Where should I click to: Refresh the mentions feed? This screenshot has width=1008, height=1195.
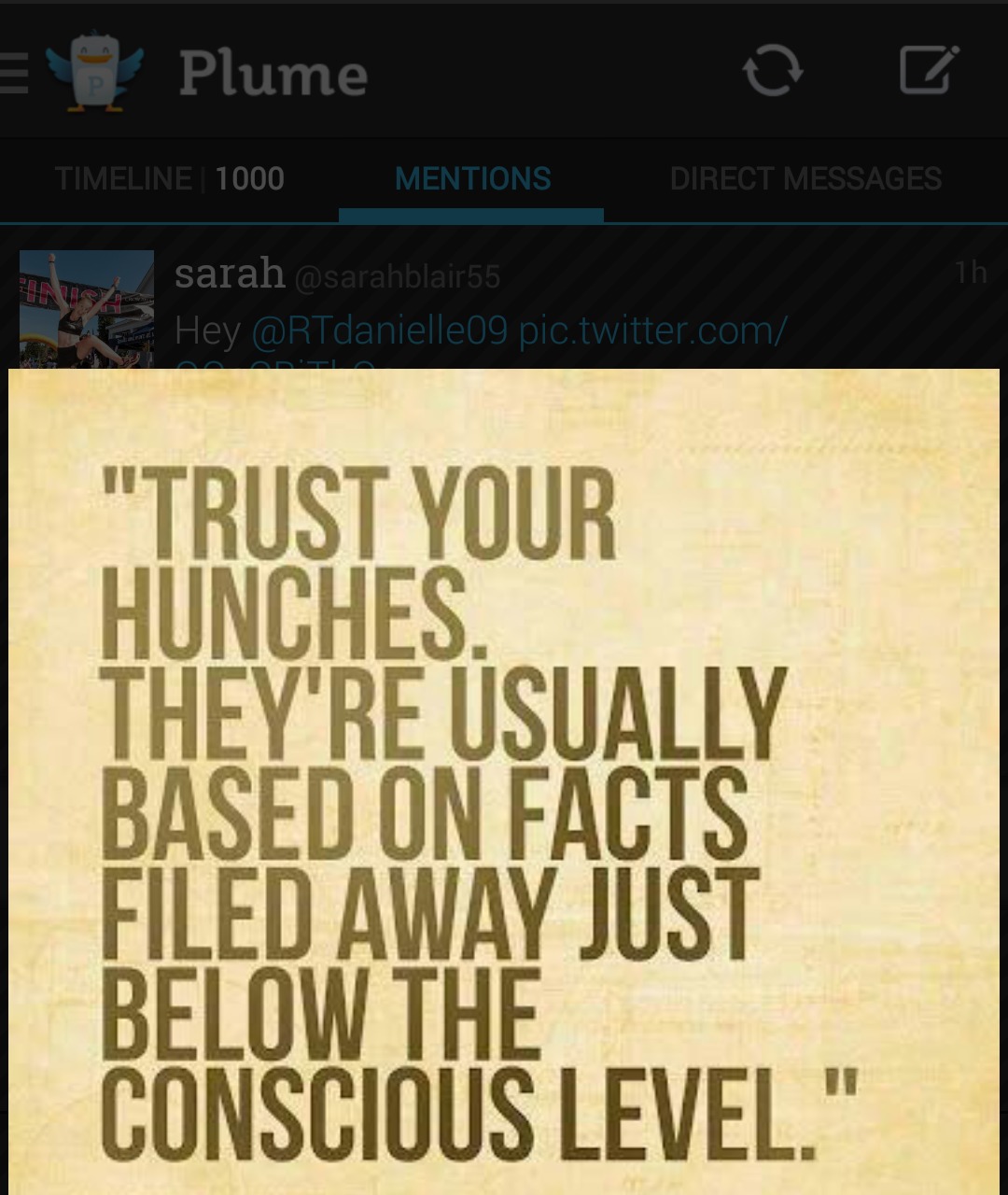click(x=772, y=70)
